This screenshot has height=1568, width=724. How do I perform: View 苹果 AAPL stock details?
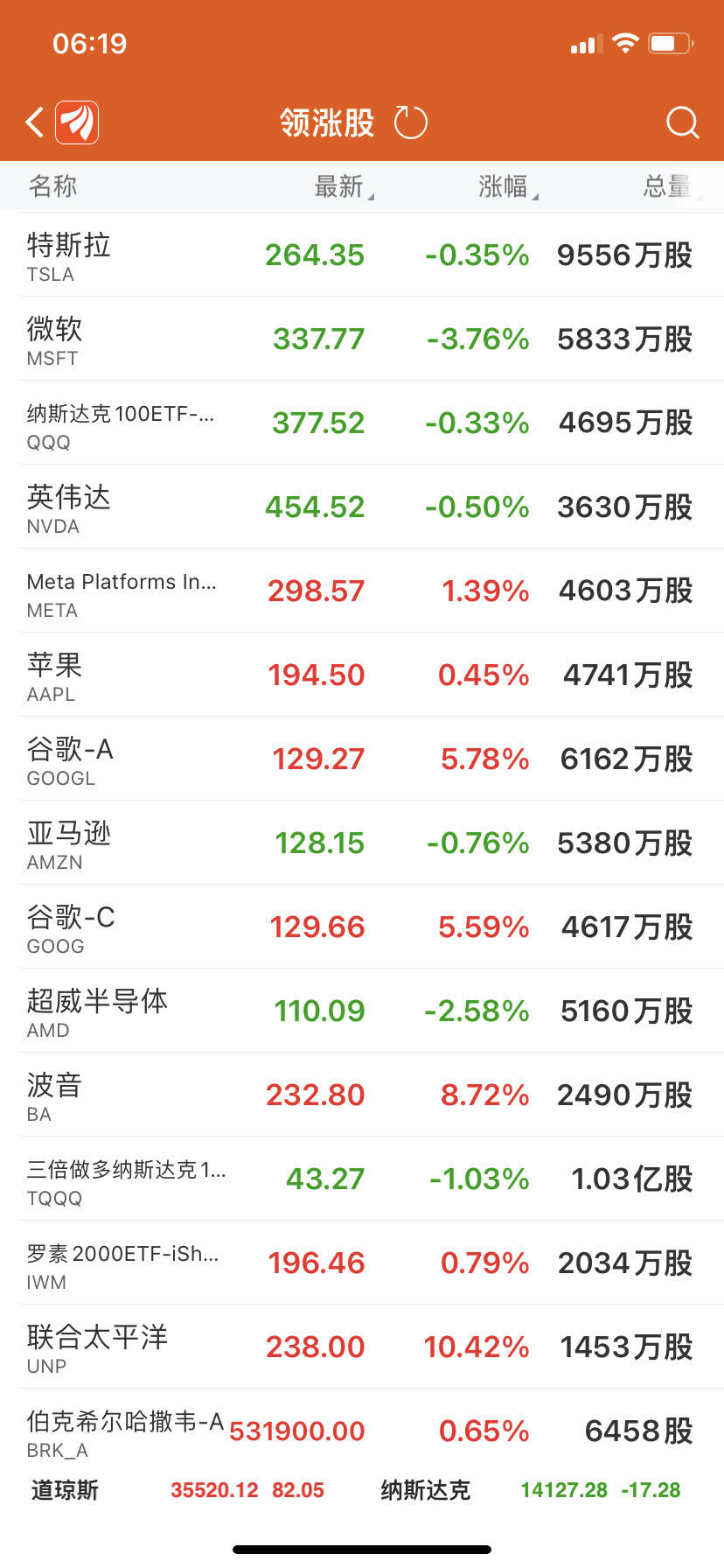(x=362, y=675)
